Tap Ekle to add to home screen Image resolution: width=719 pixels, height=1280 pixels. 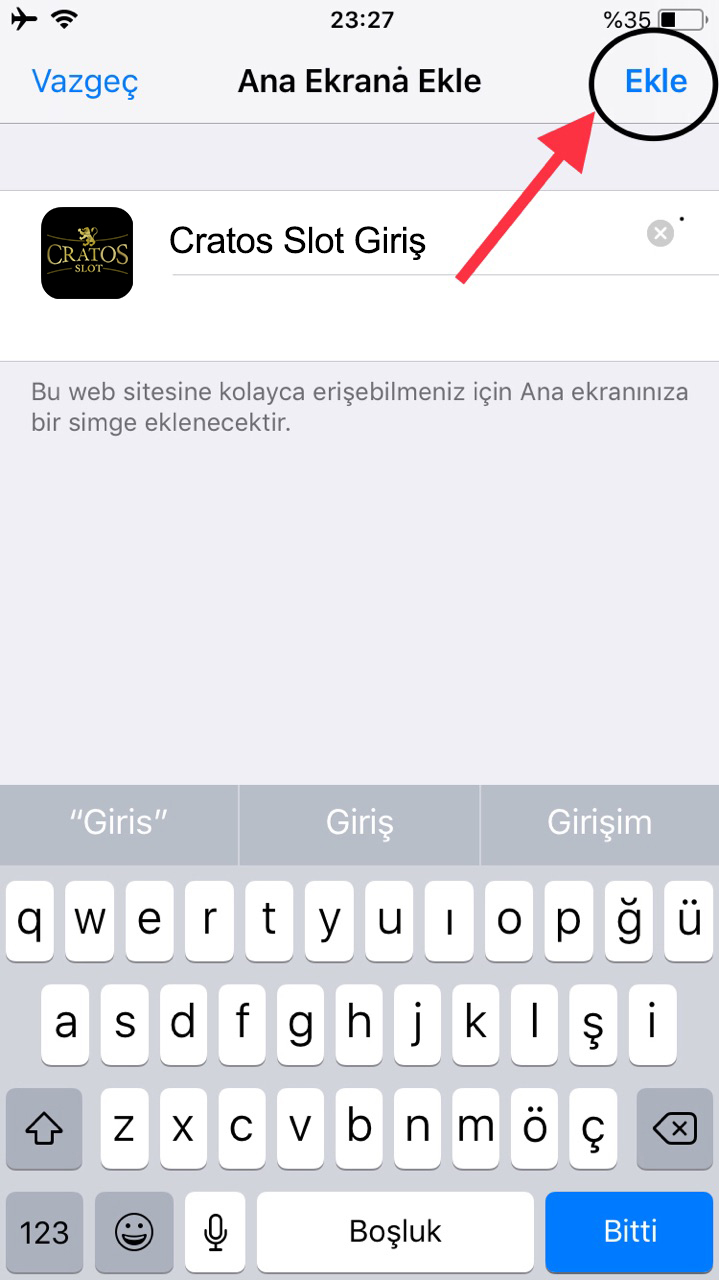coord(656,81)
